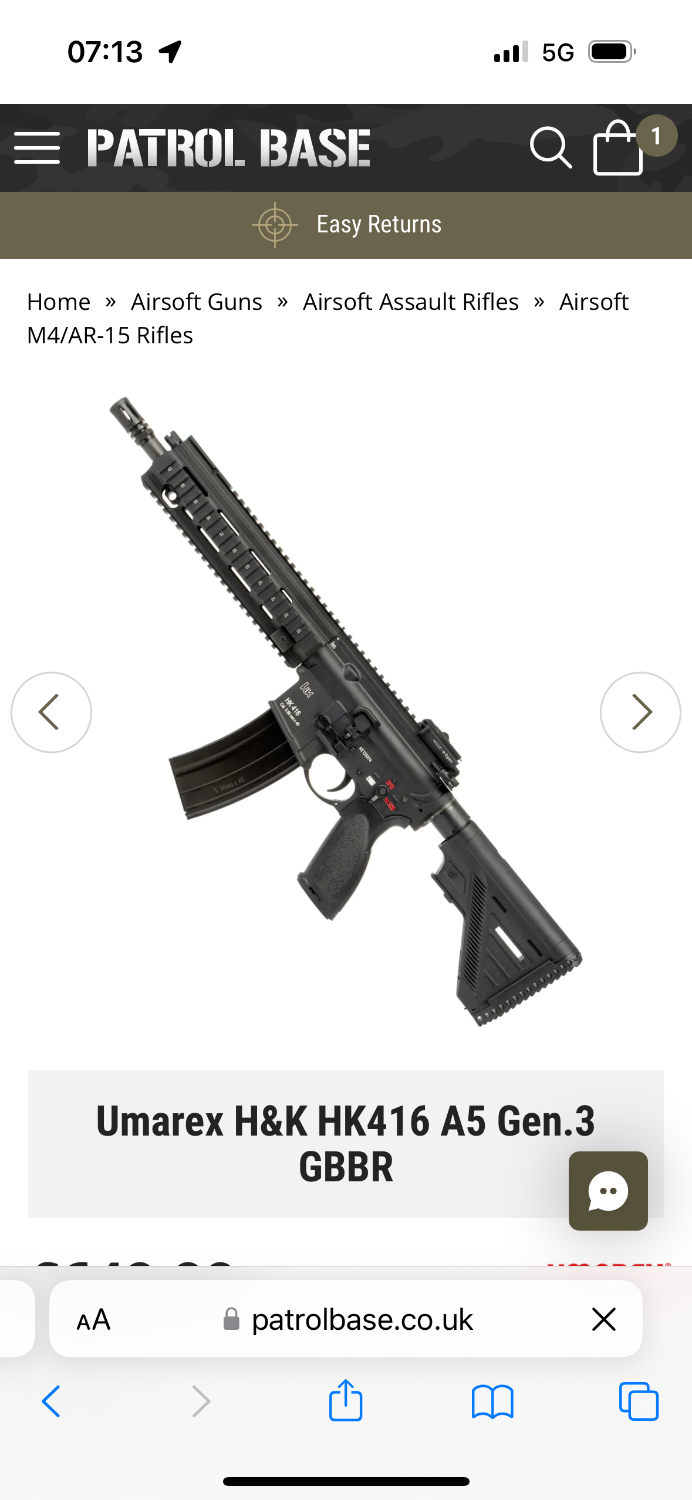692x1500 pixels.
Task: Open the live chat widget
Action: point(608,1191)
